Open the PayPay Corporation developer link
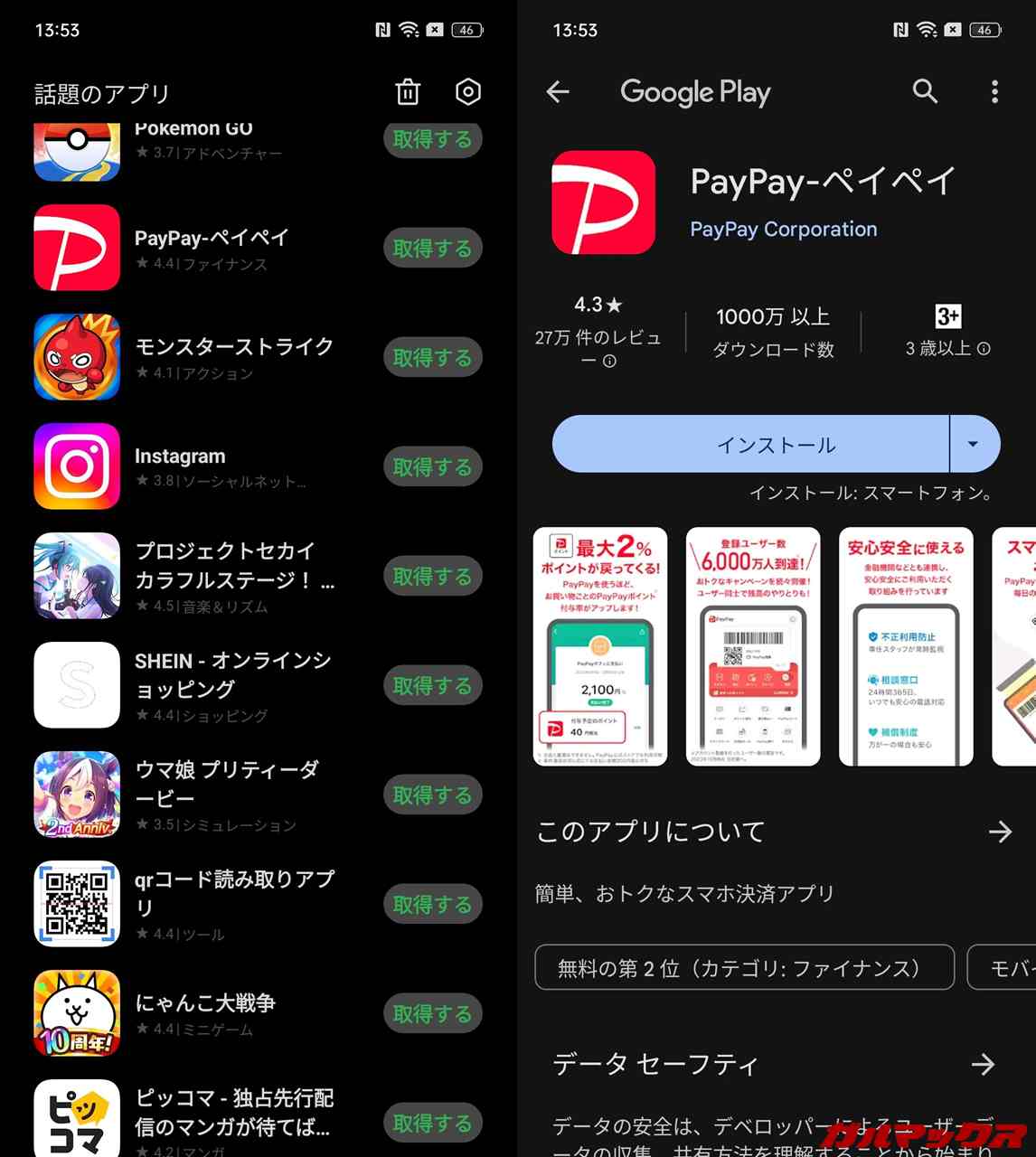The height and width of the screenshot is (1157, 1036). (783, 230)
